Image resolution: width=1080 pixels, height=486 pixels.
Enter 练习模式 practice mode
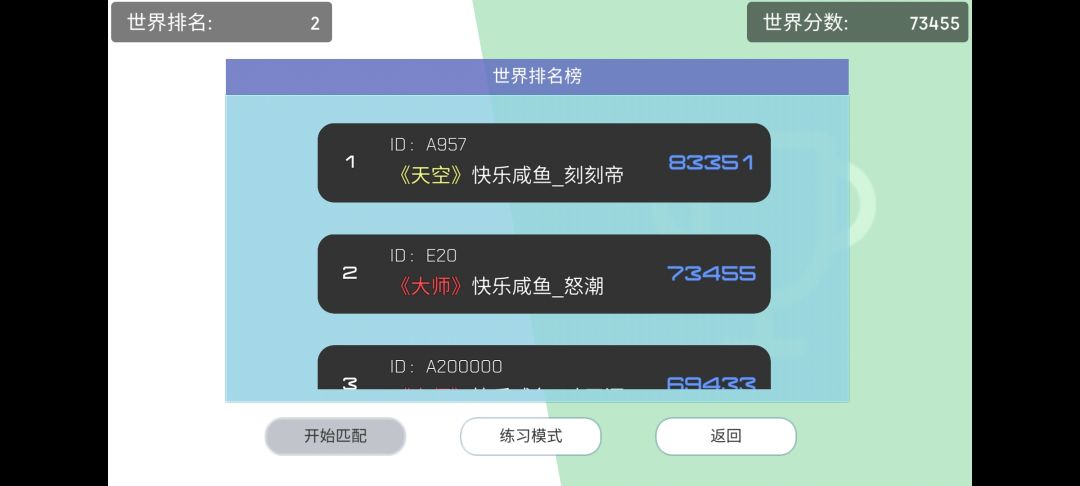pyautogui.click(x=530, y=436)
